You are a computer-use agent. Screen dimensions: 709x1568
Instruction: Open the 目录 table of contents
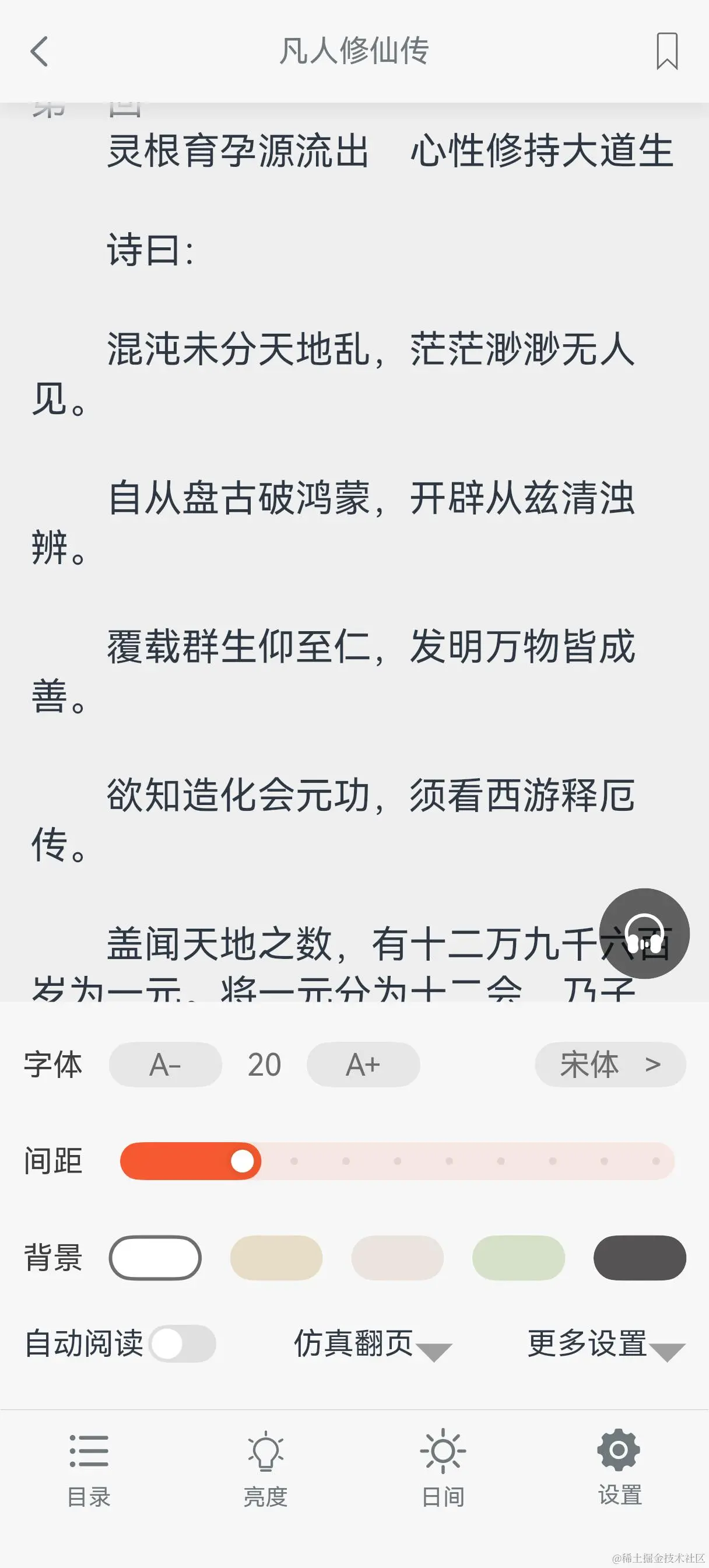[89, 1467]
